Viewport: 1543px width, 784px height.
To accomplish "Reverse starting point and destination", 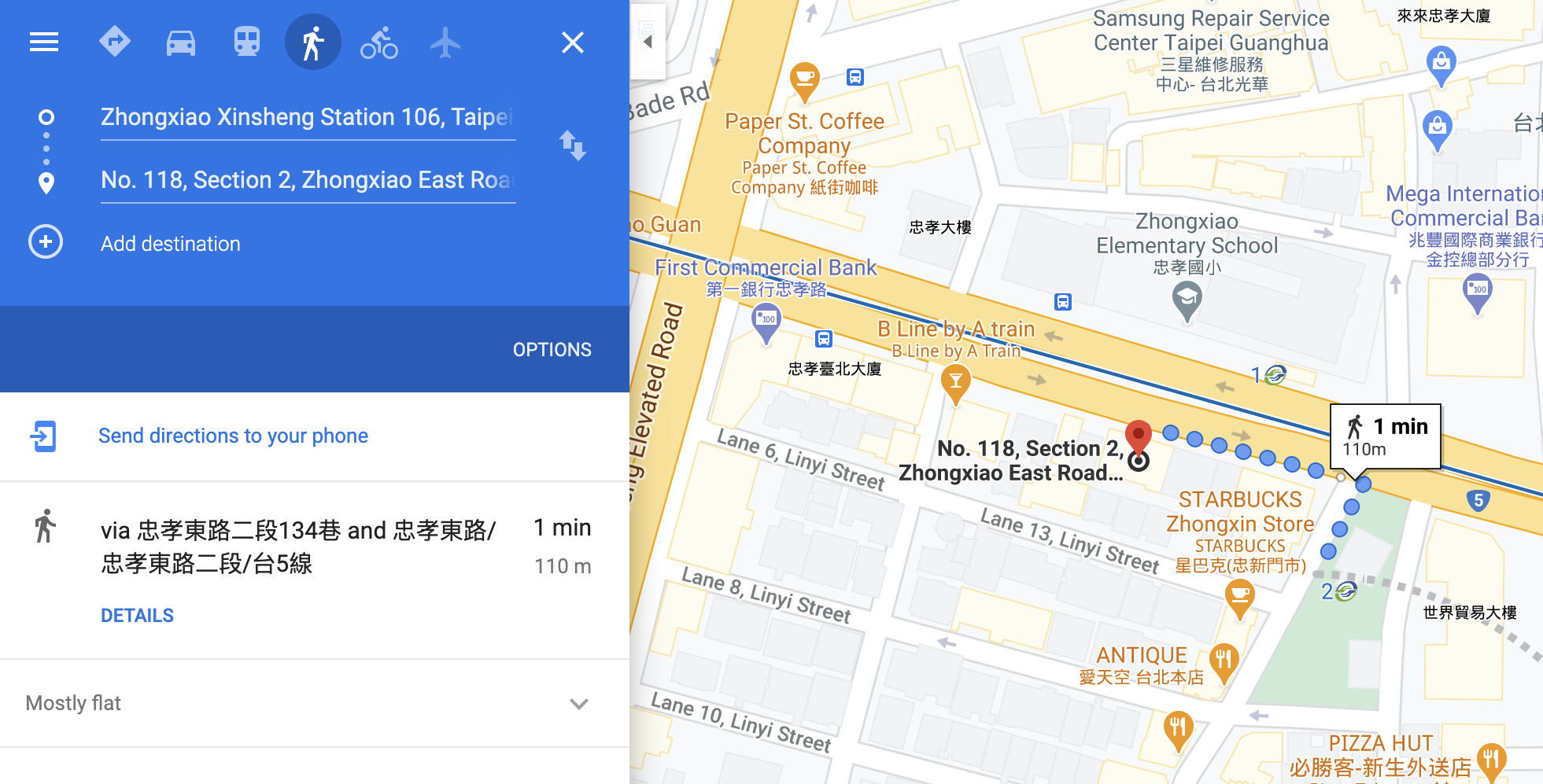I will pyautogui.click(x=573, y=146).
